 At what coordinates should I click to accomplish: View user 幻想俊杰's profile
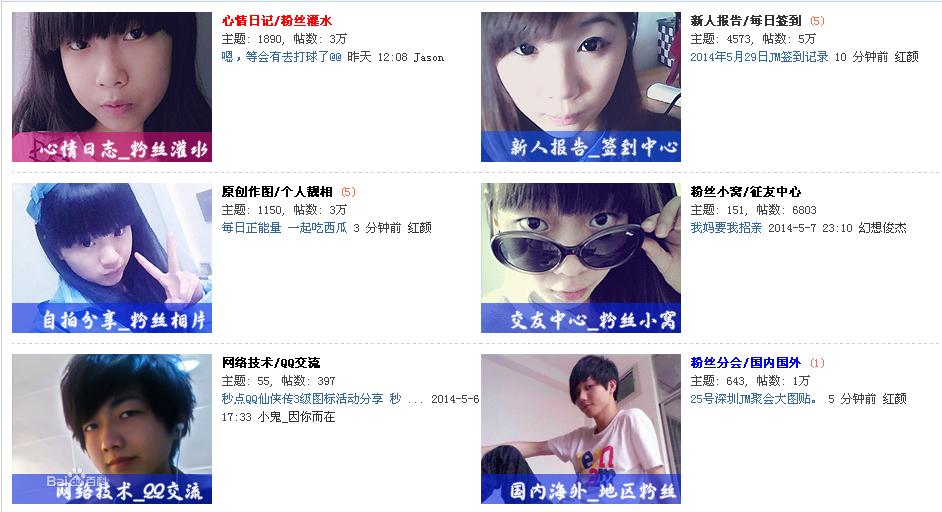[883, 228]
